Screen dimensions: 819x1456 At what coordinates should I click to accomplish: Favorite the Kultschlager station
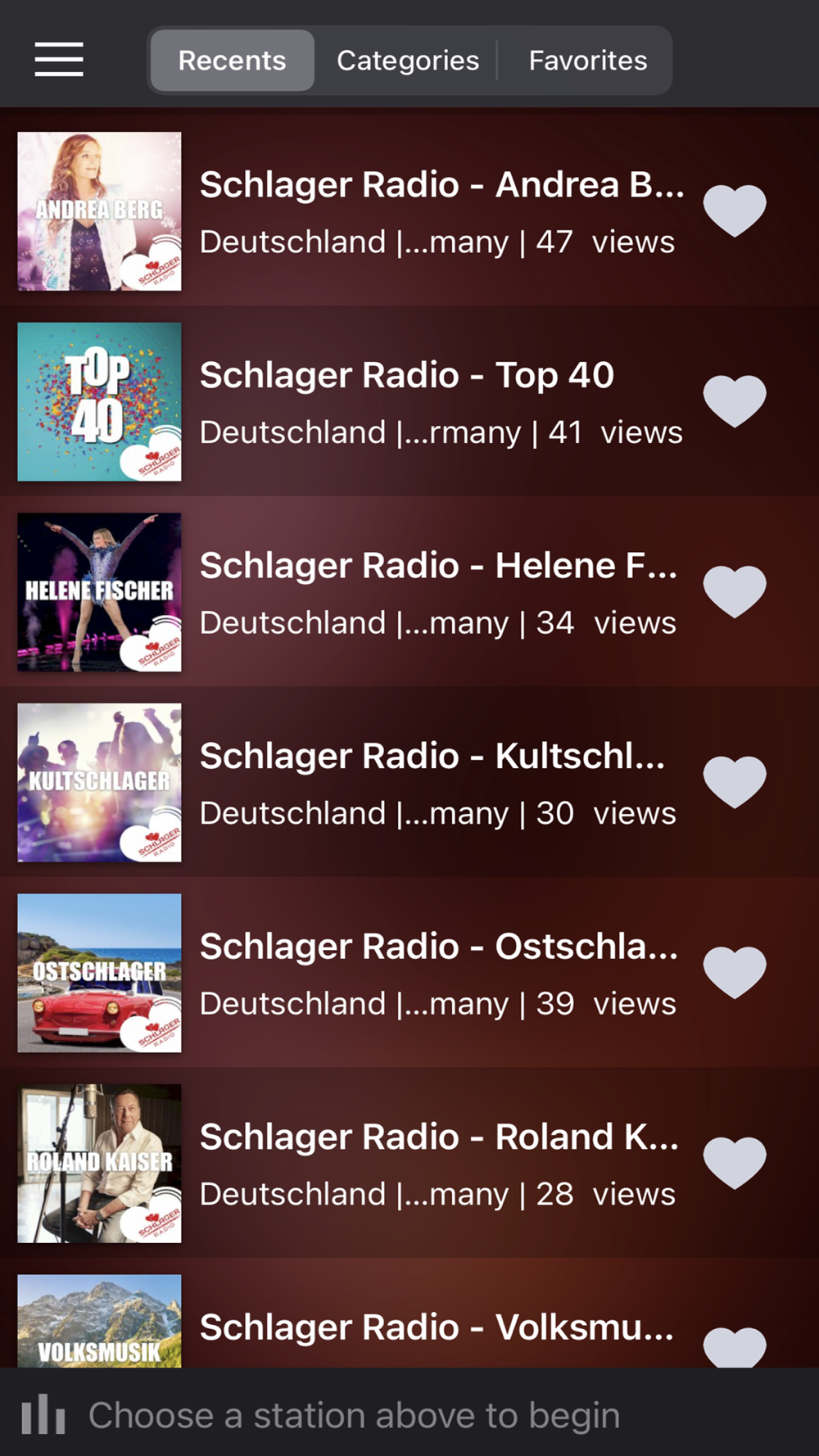735,782
